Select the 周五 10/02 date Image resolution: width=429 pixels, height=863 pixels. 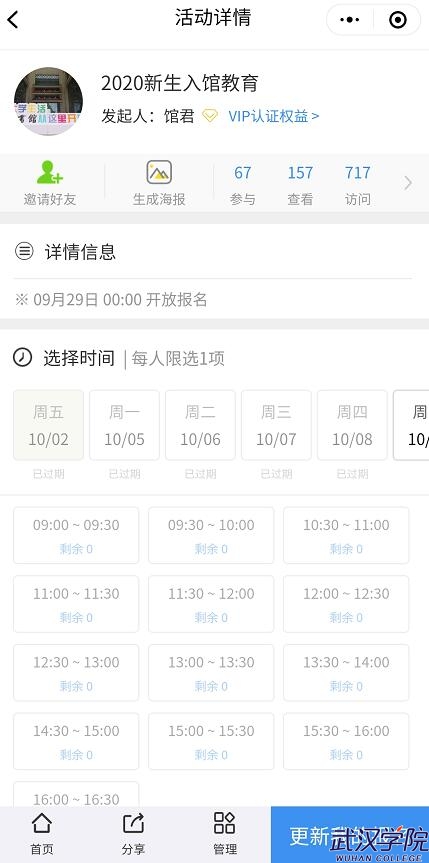click(x=48, y=425)
